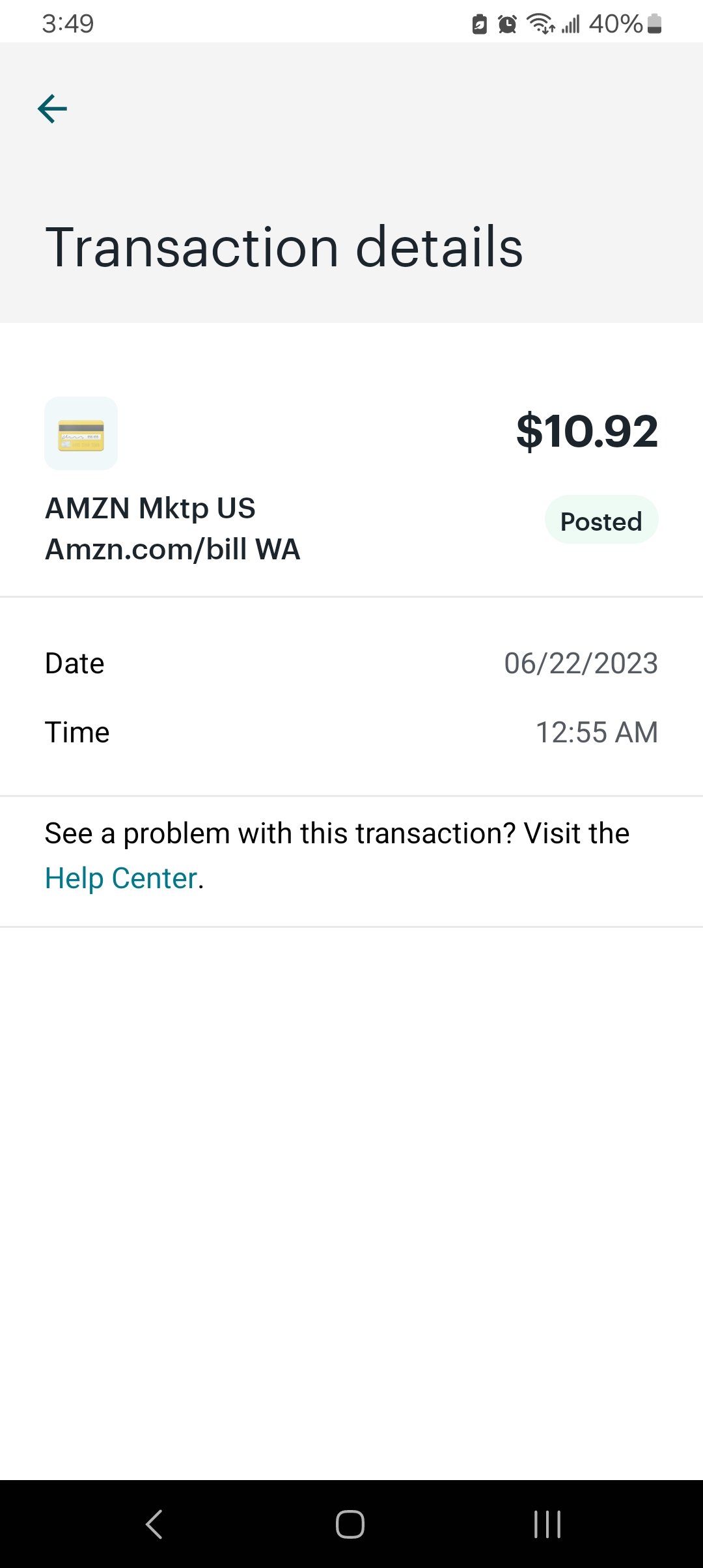Tap the credit card merchant icon
The width and height of the screenshot is (703, 1568).
click(81, 434)
